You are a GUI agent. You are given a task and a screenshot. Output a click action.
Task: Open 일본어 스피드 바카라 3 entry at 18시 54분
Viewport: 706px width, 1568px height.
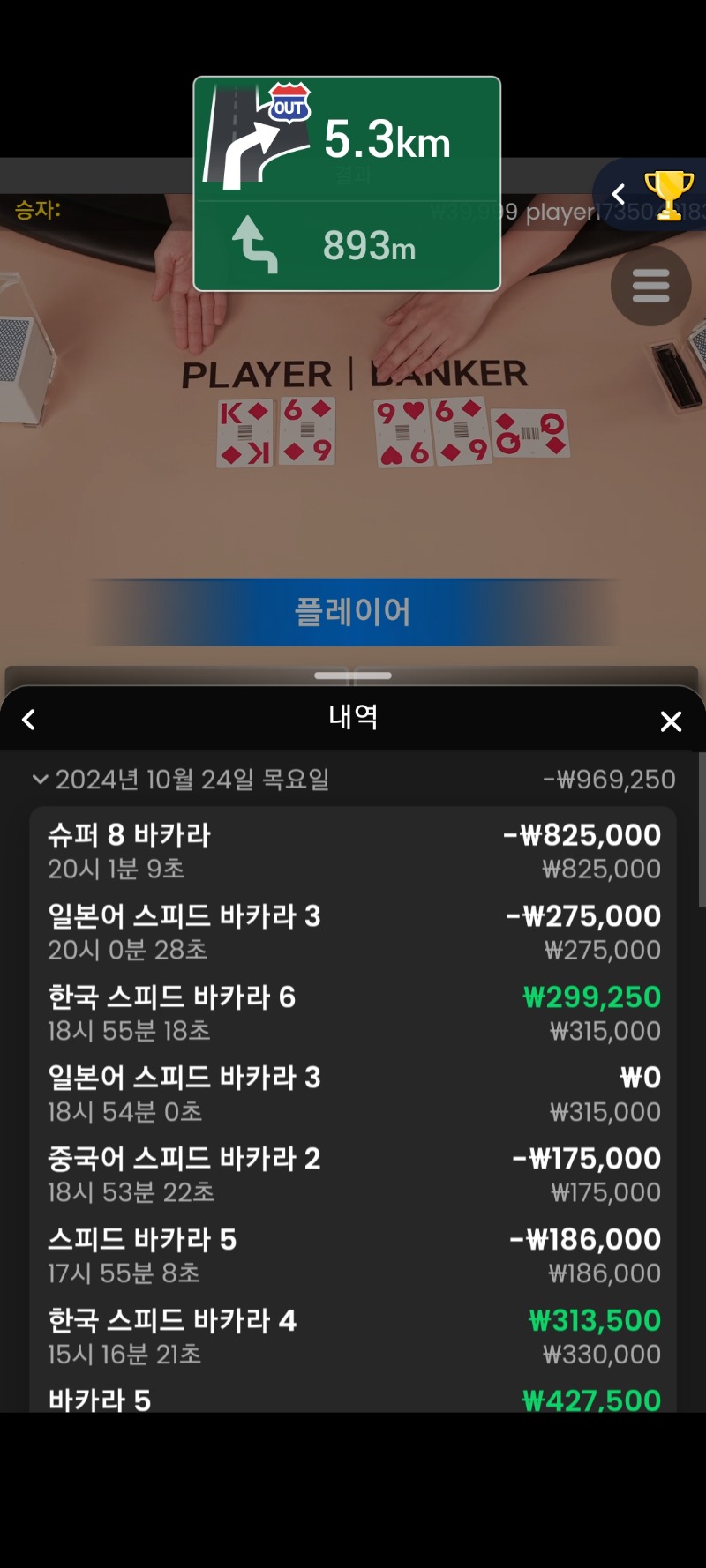(353, 1094)
